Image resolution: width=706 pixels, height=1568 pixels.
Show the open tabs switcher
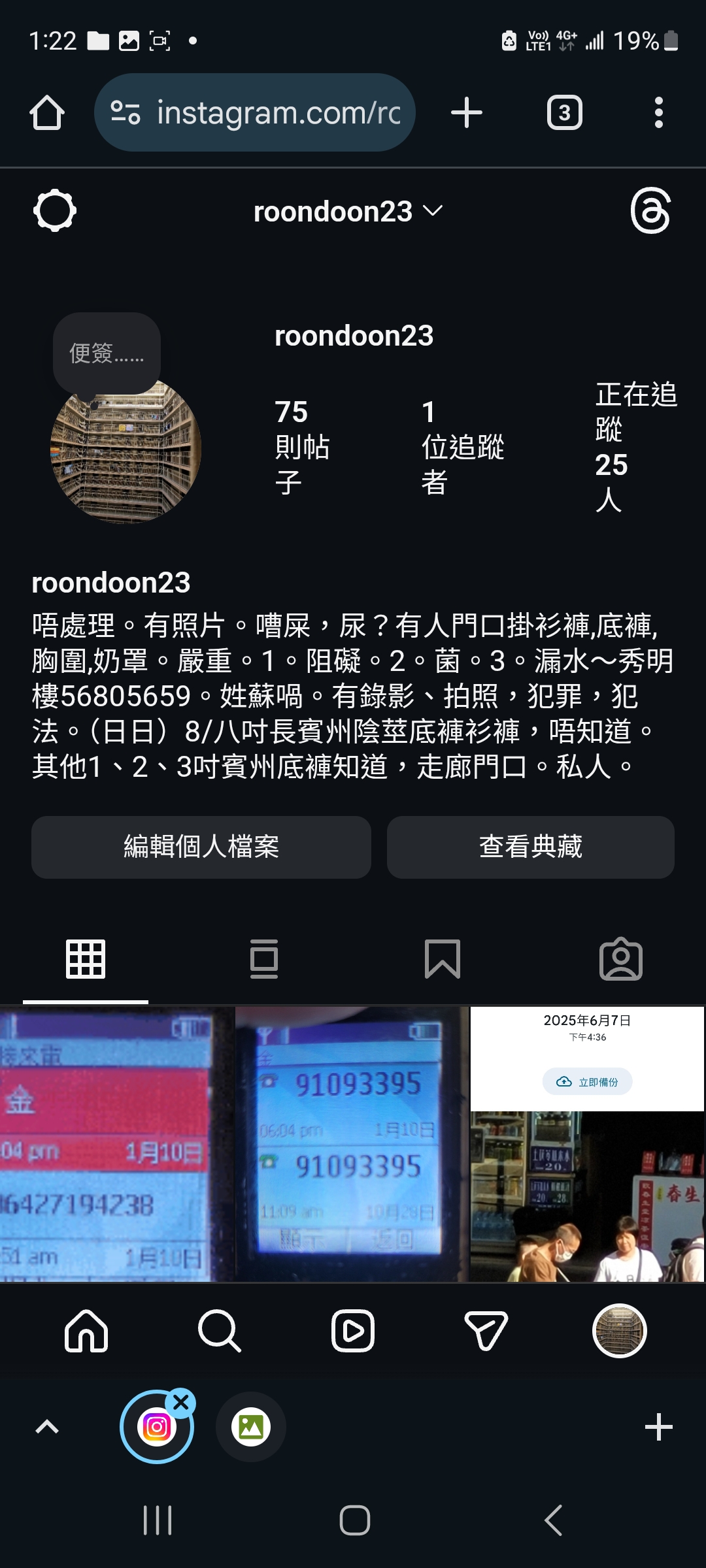pyautogui.click(x=564, y=113)
